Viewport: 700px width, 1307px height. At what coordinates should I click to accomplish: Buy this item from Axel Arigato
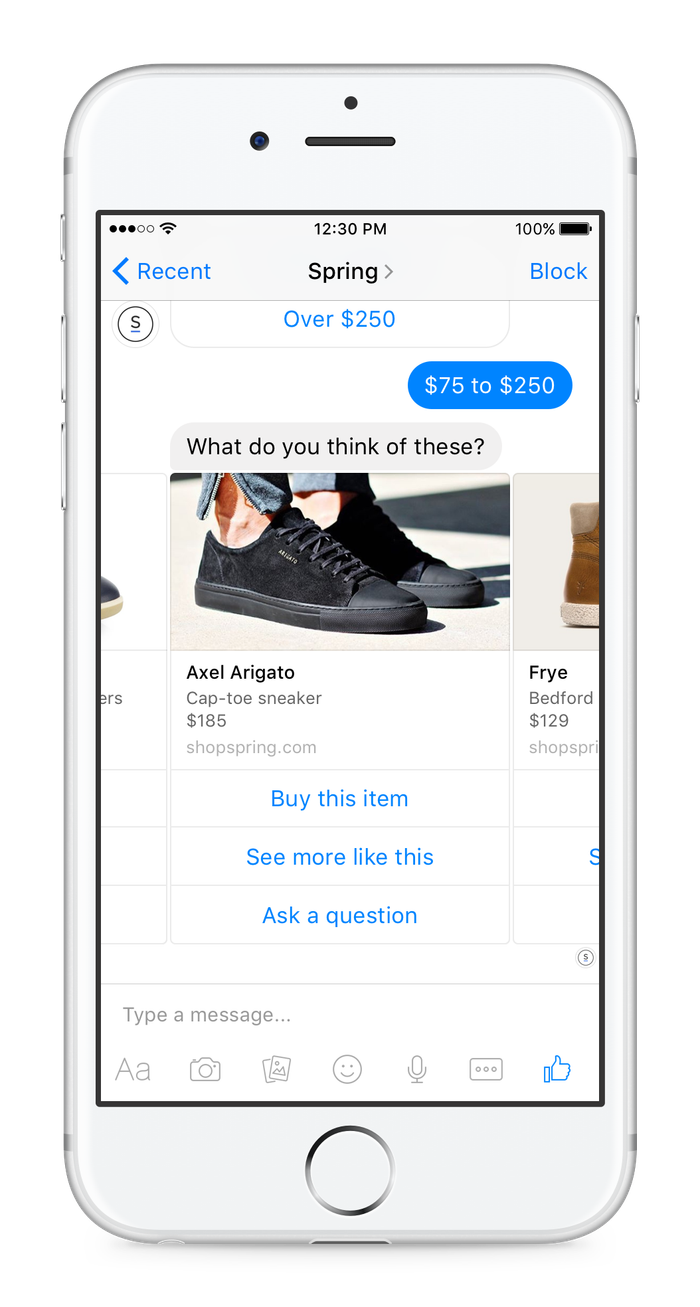(x=339, y=799)
